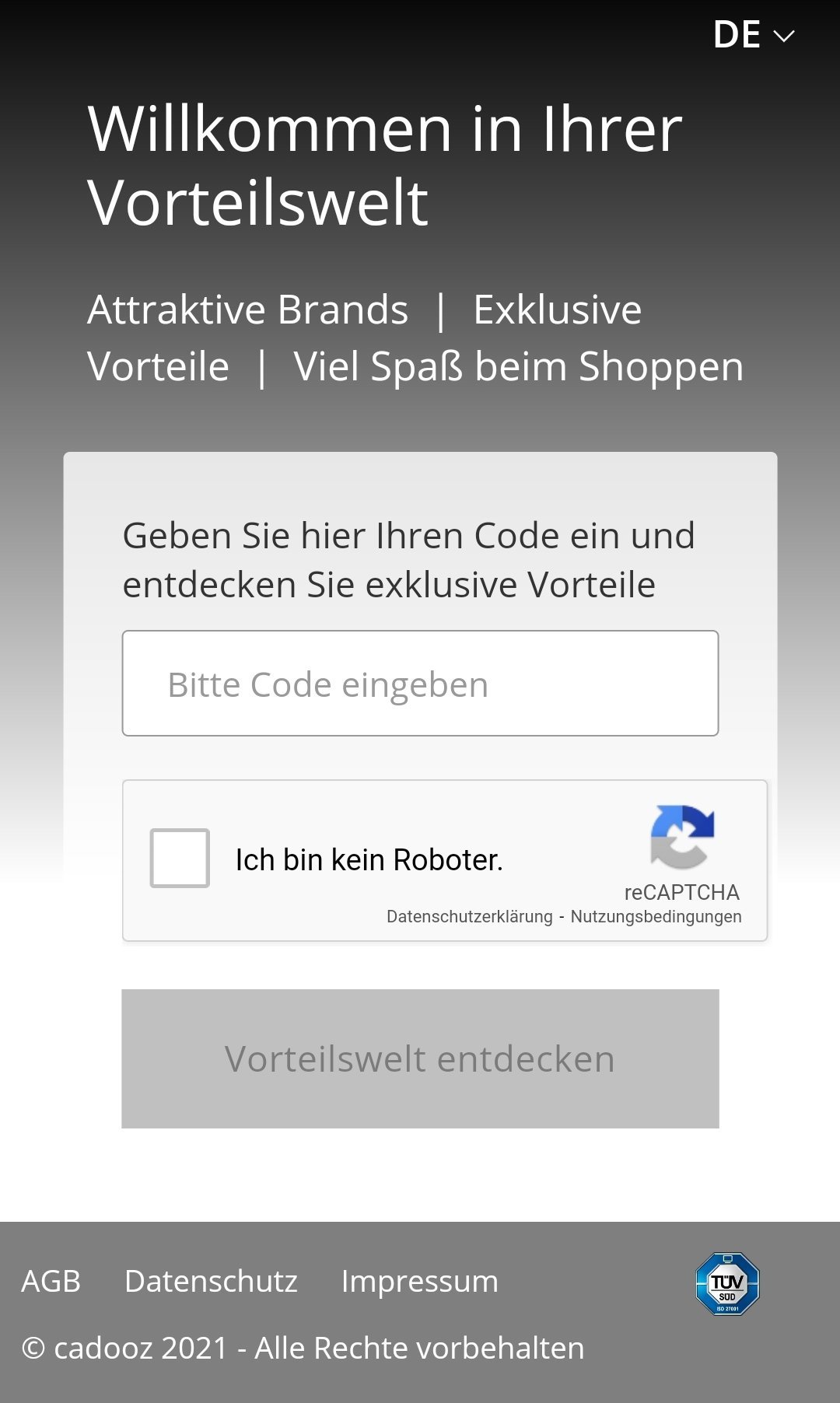View the Impressum page
Screen dimensions: 840x1403
pos(419,1282)
